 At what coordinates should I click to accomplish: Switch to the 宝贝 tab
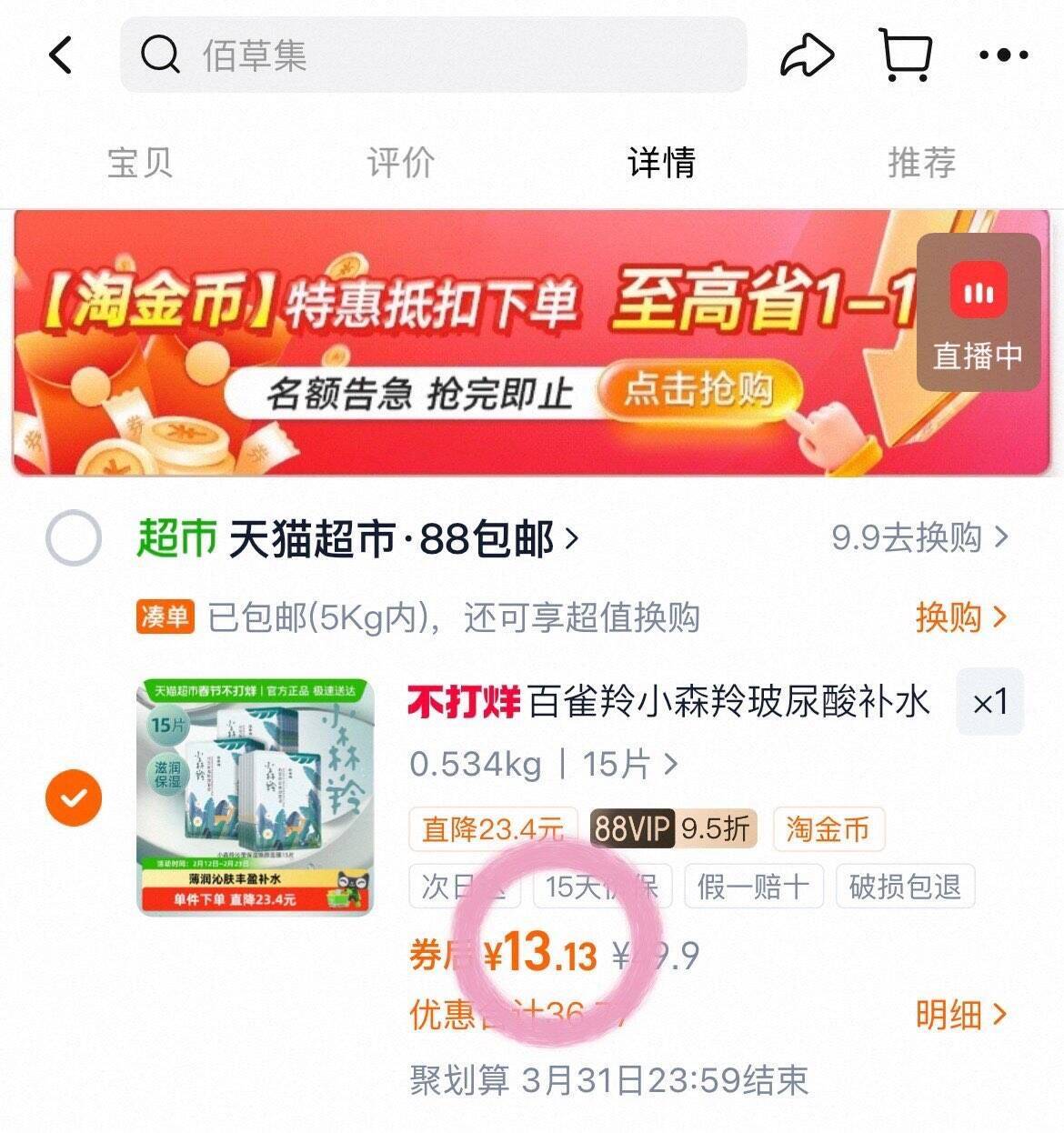140,163
